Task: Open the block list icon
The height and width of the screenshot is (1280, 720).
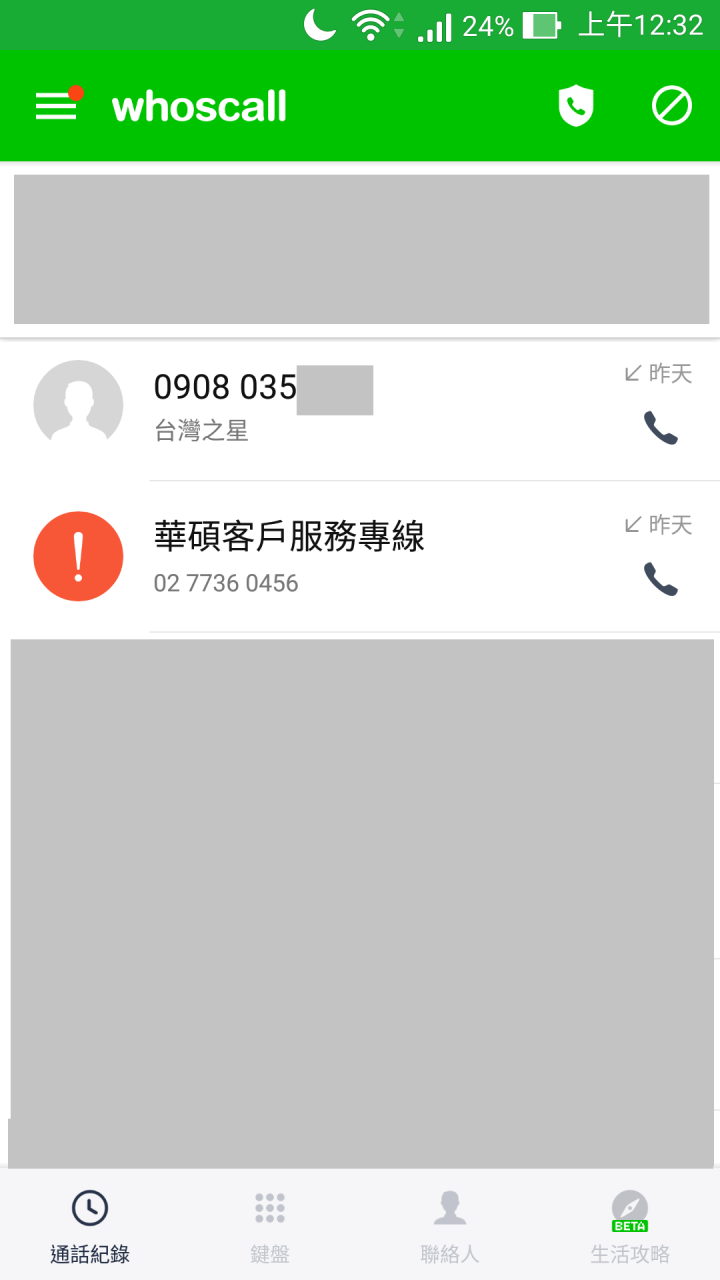Action: (671, 106)
